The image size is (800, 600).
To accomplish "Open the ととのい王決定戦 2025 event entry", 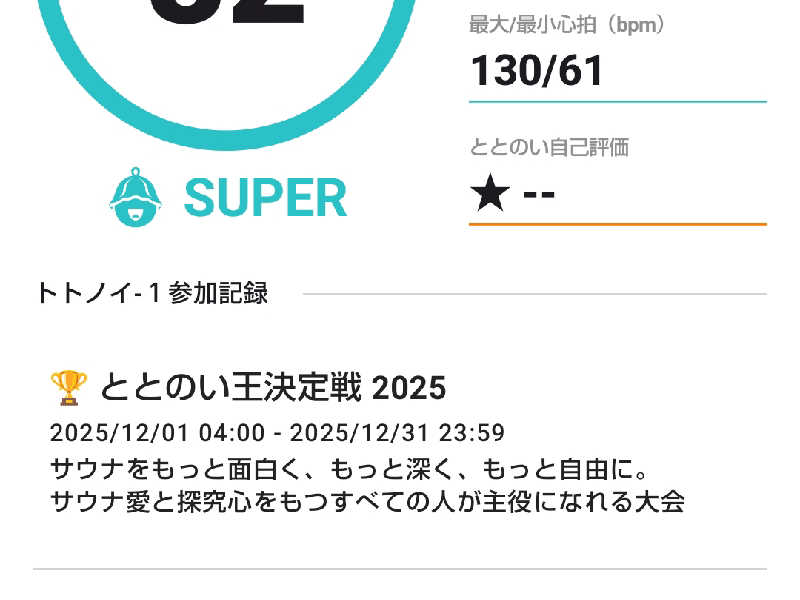I will (271, 385).
